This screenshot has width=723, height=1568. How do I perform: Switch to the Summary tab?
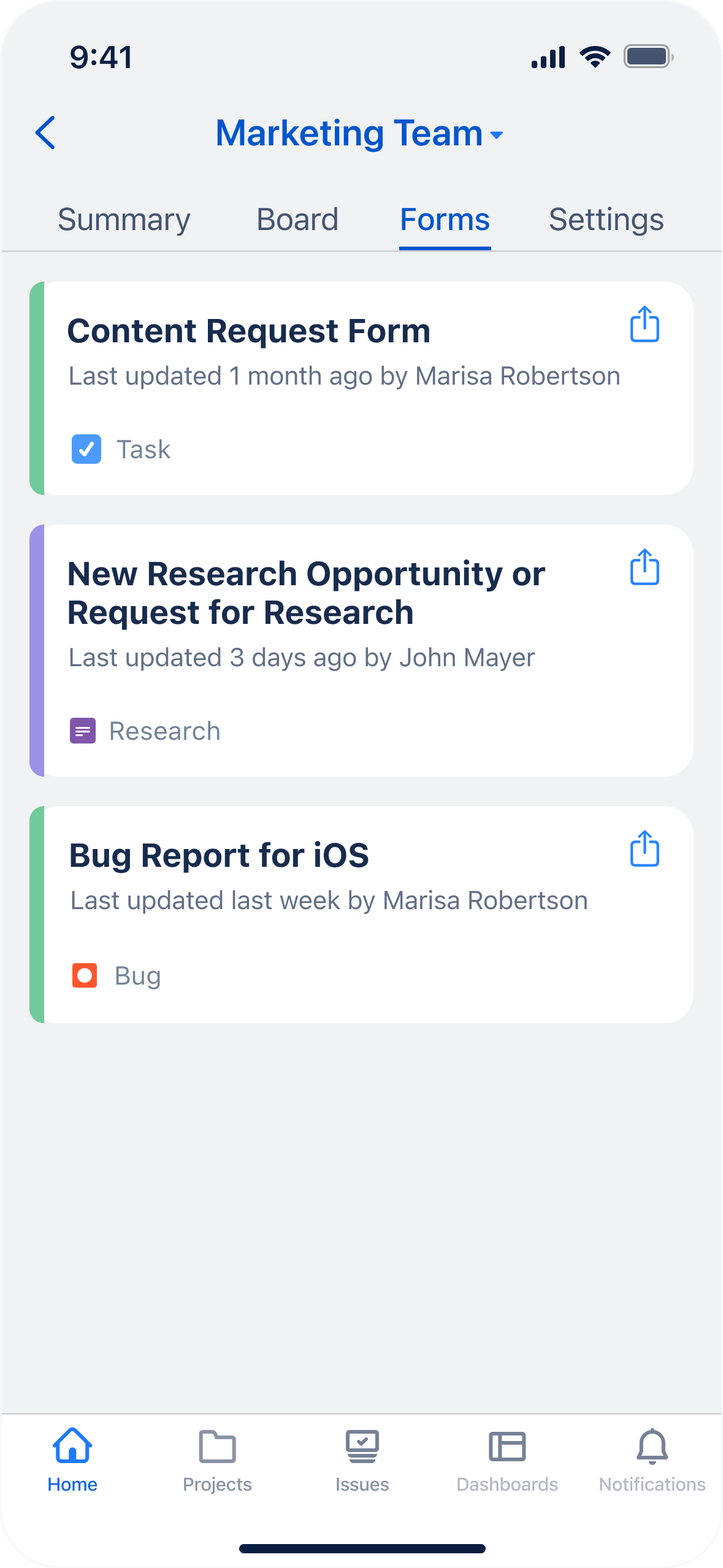click(124, 220)
